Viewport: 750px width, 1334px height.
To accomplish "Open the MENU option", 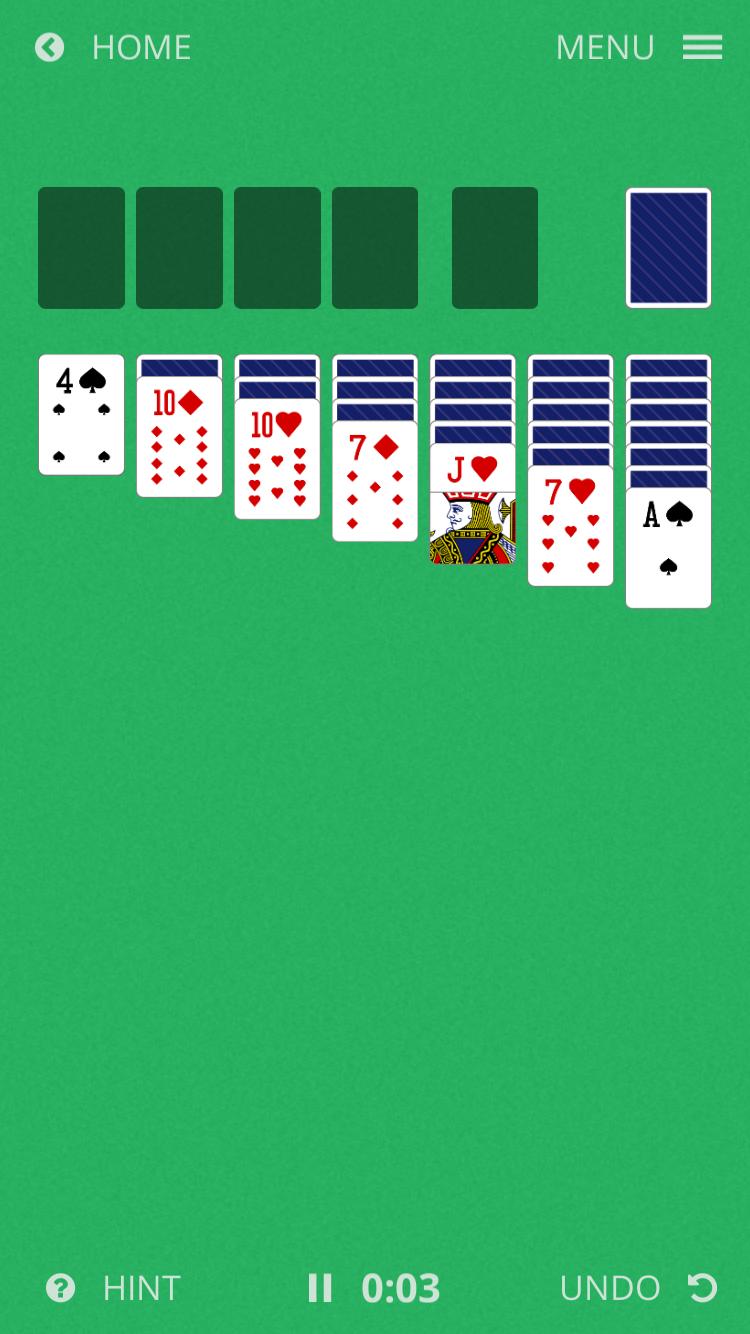I will pyautogui.click(x=605, y=47).
